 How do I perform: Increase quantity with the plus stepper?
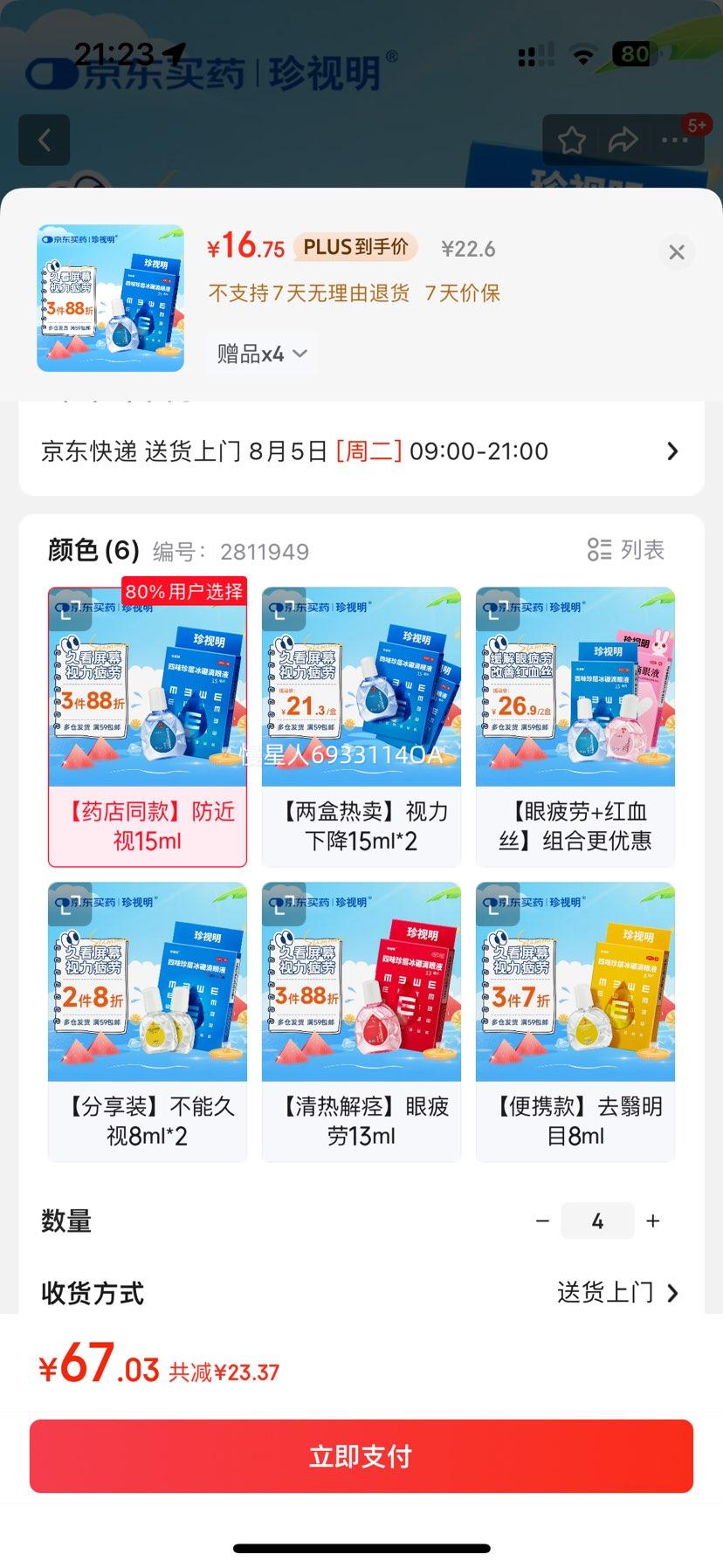click(x=652, y=1221)
